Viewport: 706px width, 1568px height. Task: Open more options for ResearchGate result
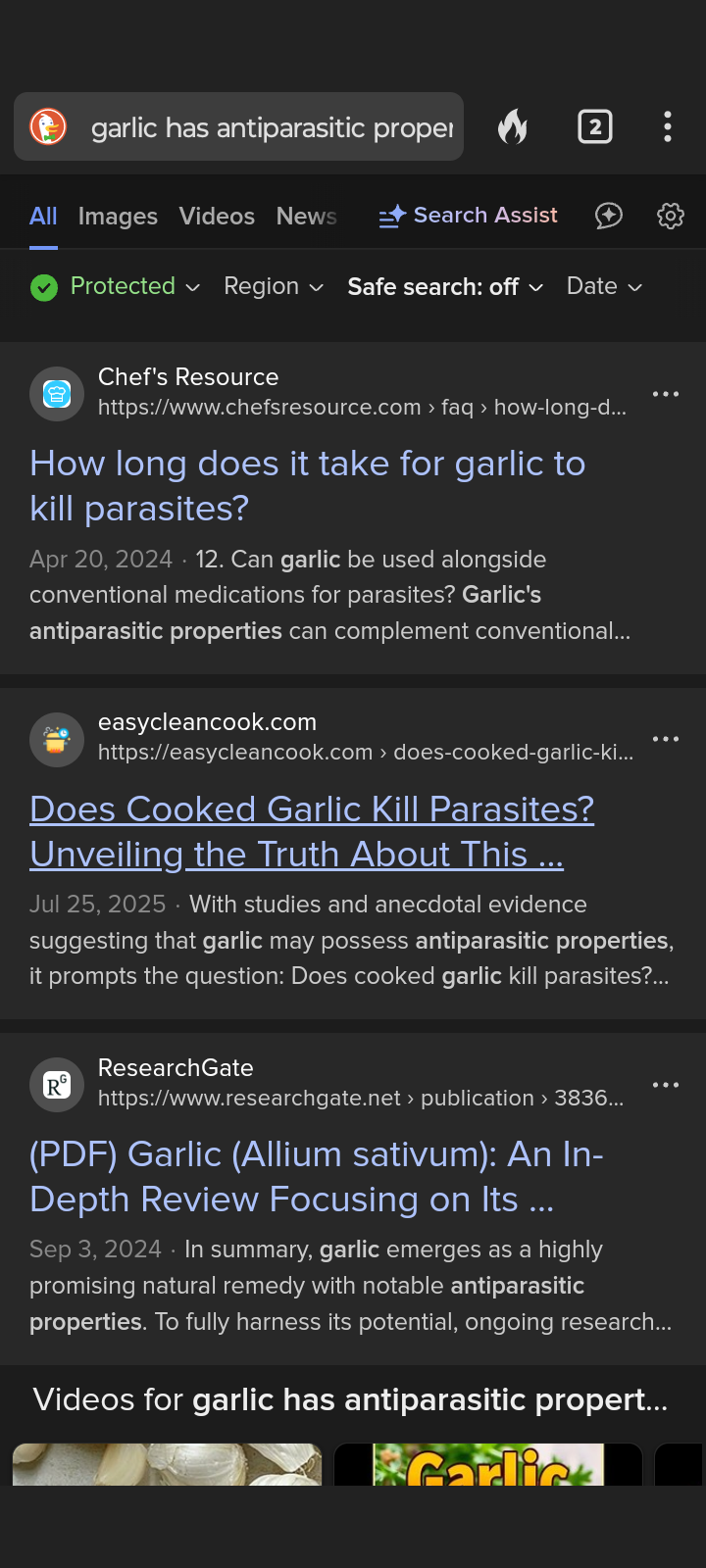tap(666, 1085)
